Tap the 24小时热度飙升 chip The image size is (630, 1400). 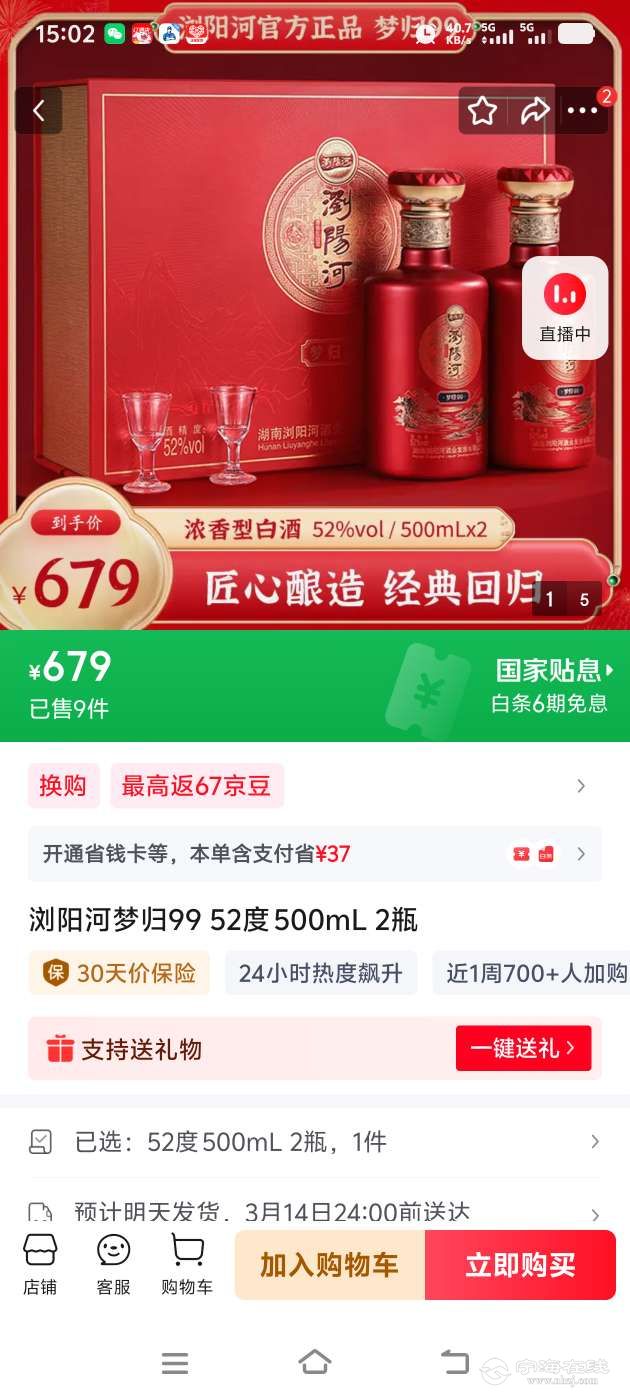(x=320, y=973)
